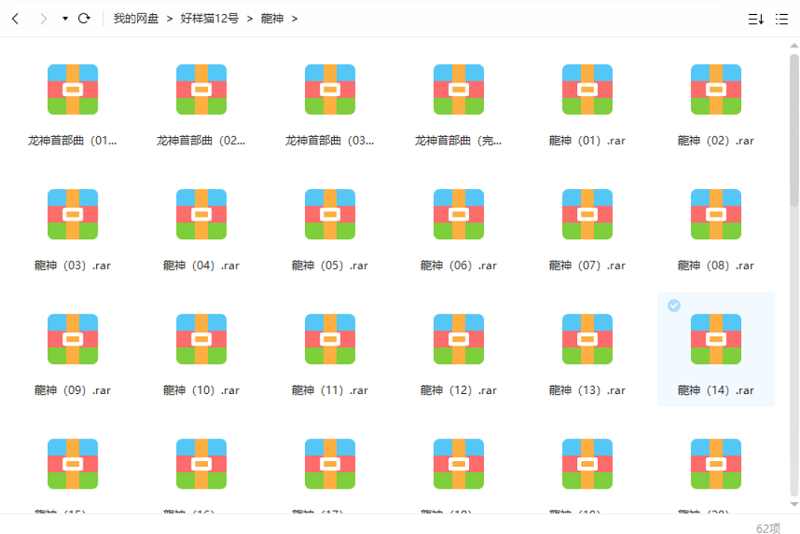Go back to previous folder
The height and width of the screenshot is (534, 800).
[15, 18]
